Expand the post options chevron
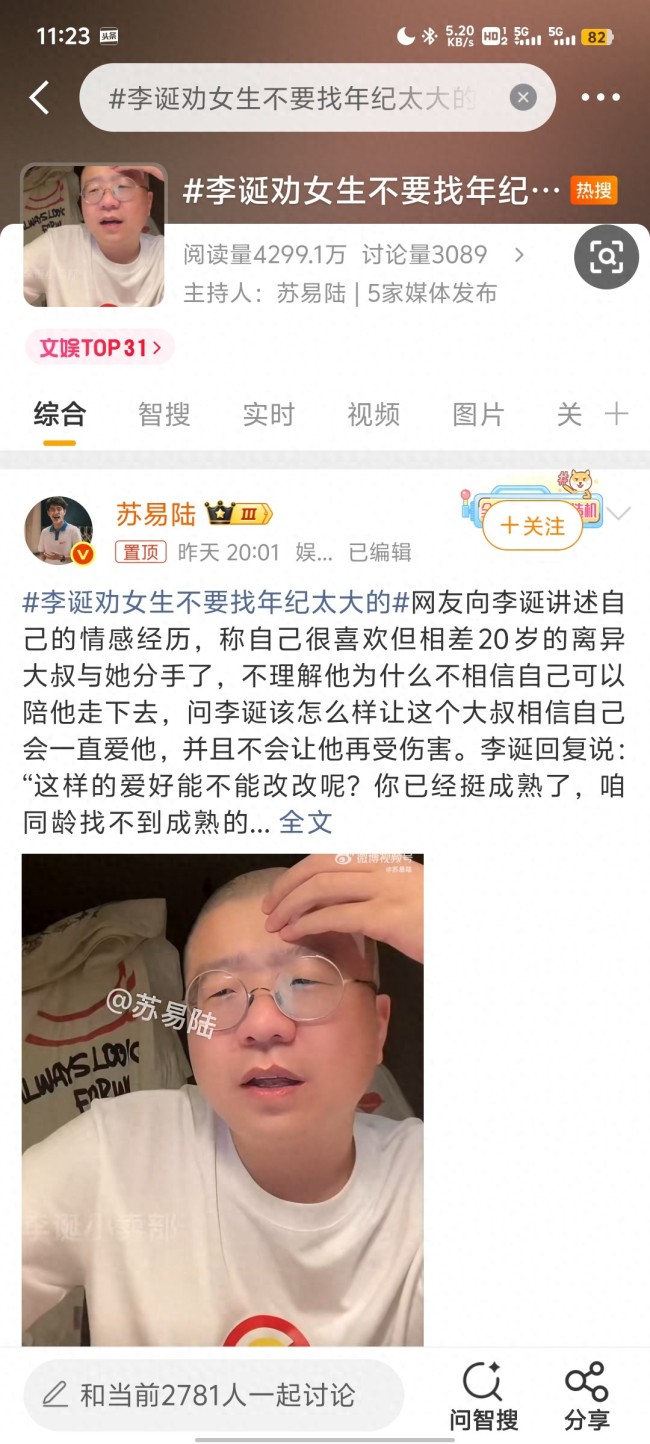The image size is (650, 1444). [x=619, y=514]
